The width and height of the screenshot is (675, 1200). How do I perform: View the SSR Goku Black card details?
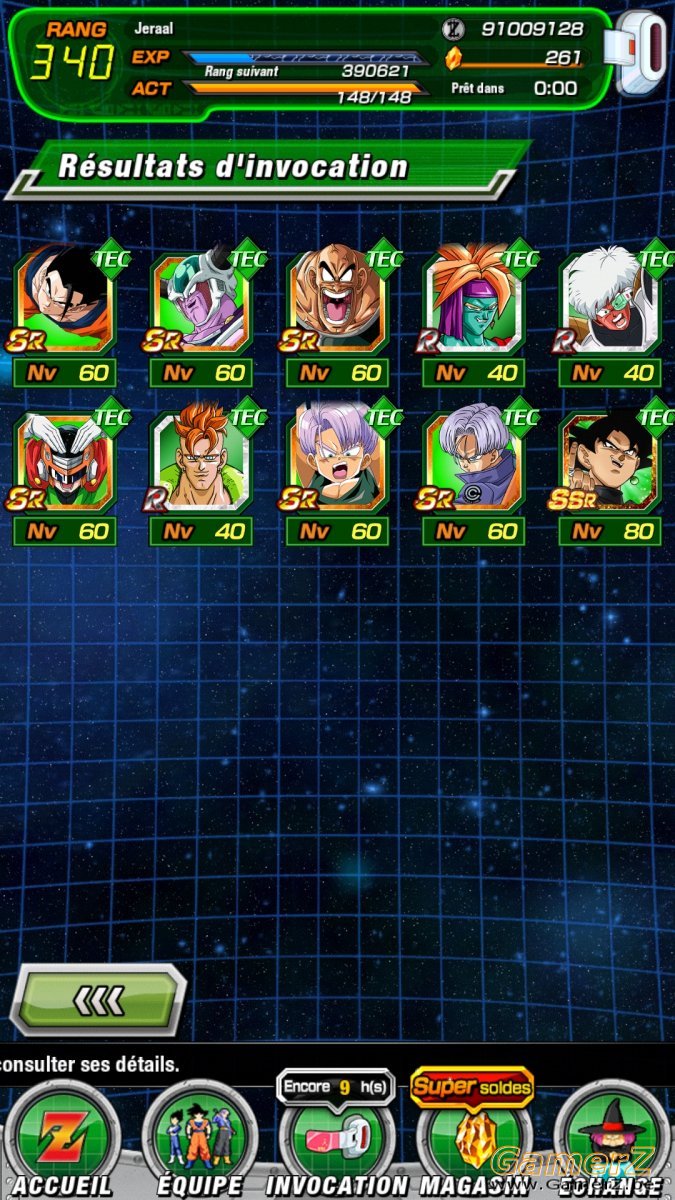609,474
